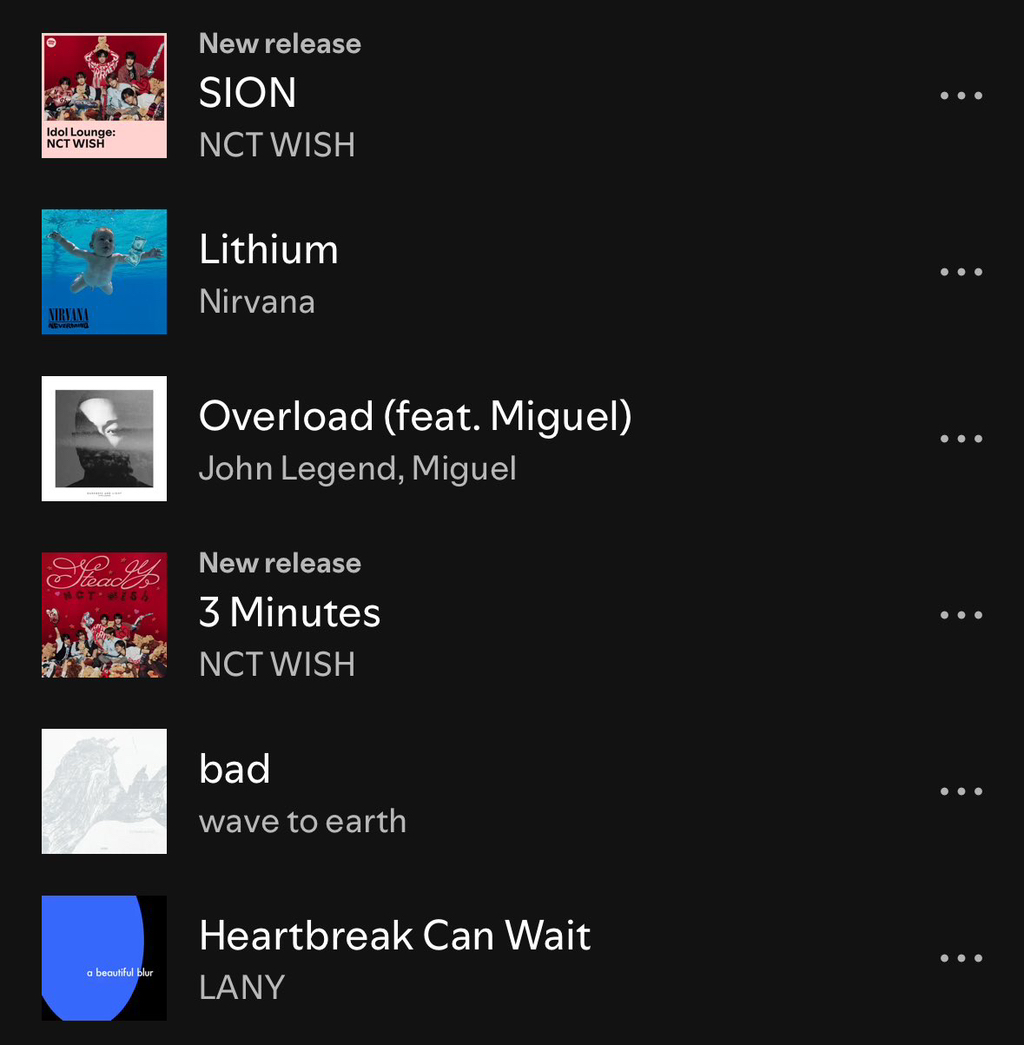Open more options for SION
This screenshot has width=1024, height=1045.
coord(961,96)
